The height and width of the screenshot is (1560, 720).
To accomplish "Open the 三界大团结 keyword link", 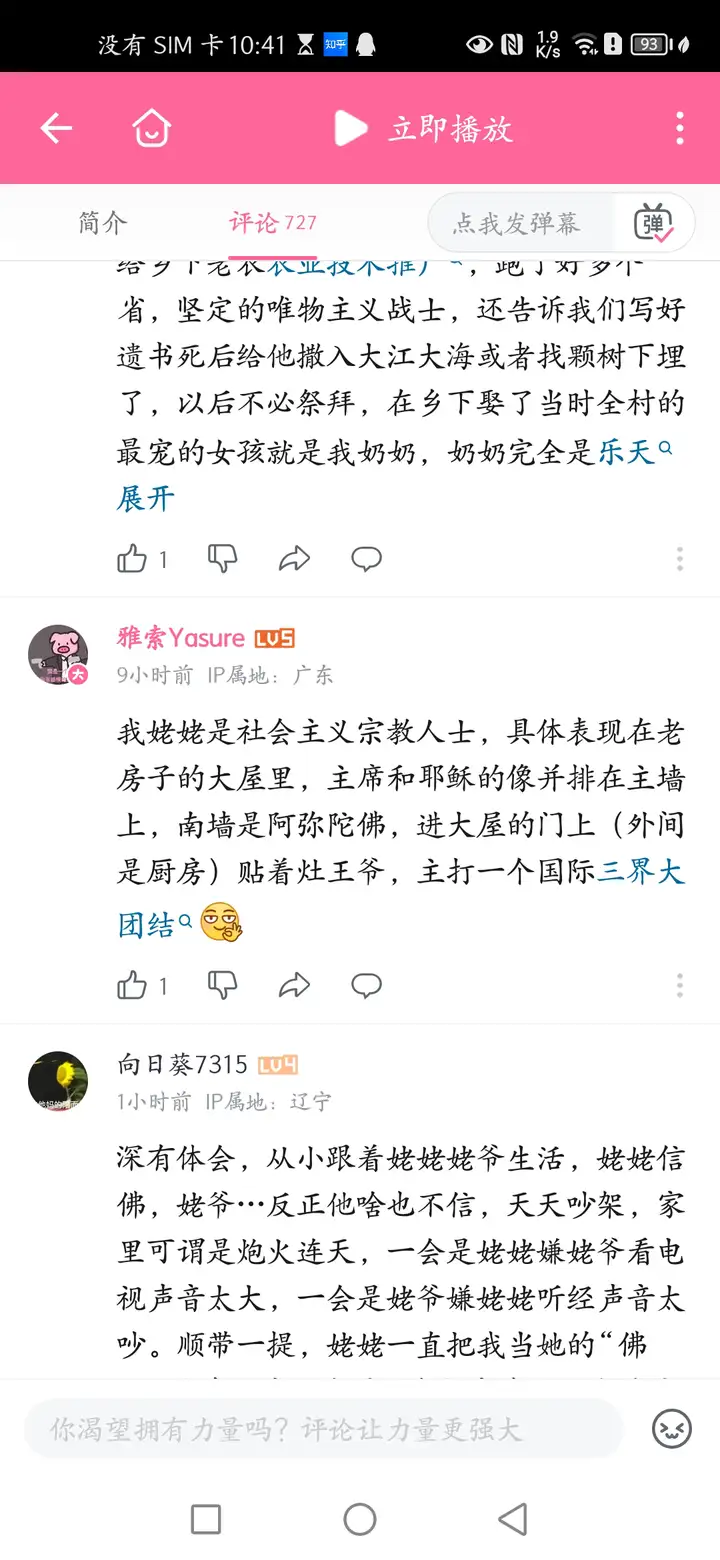I will point(640,872).
